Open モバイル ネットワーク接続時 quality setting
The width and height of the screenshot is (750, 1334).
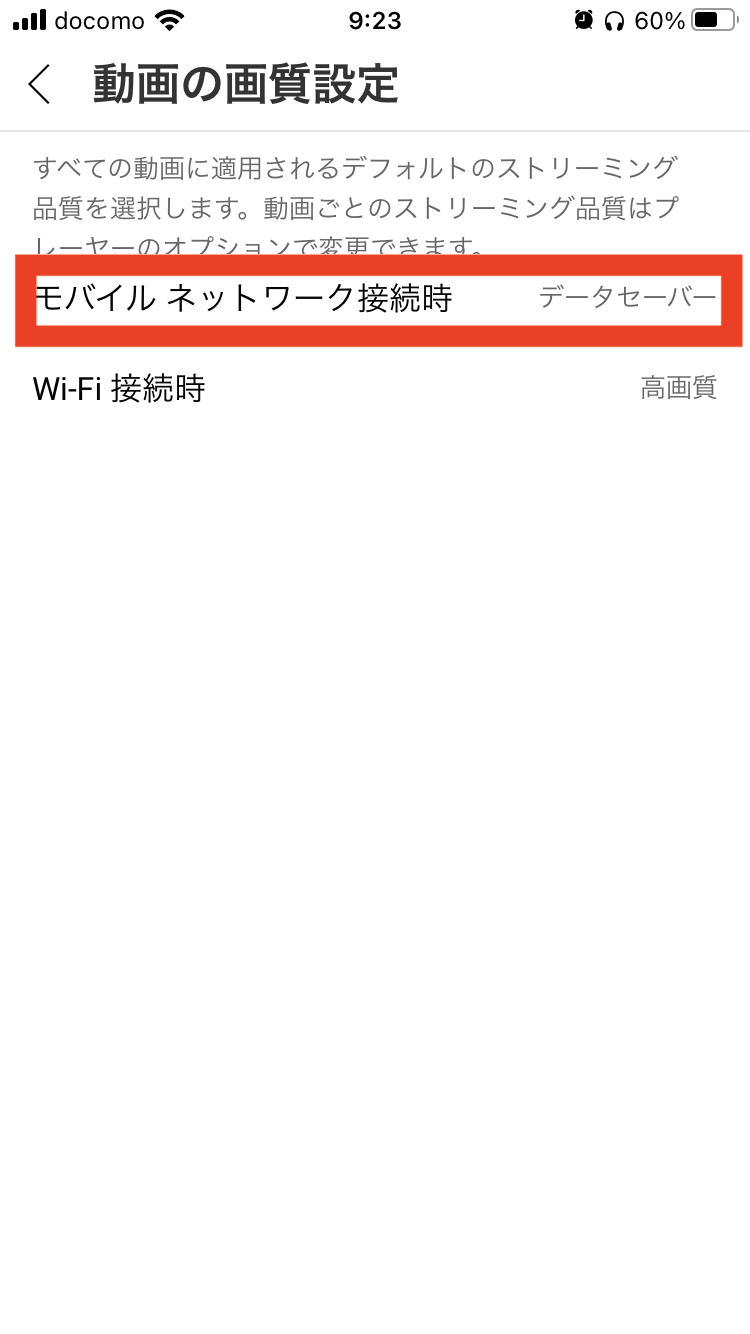378,299
